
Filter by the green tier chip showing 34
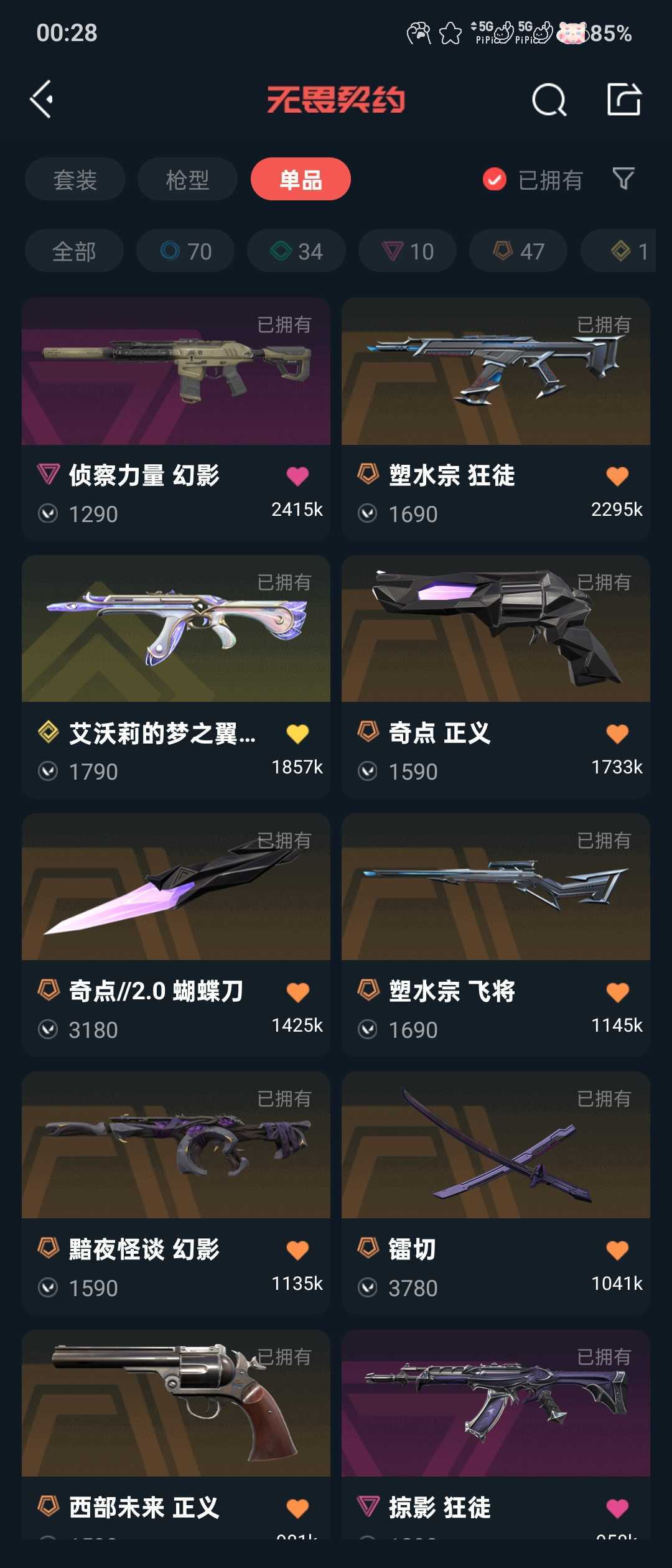point(296,251)
